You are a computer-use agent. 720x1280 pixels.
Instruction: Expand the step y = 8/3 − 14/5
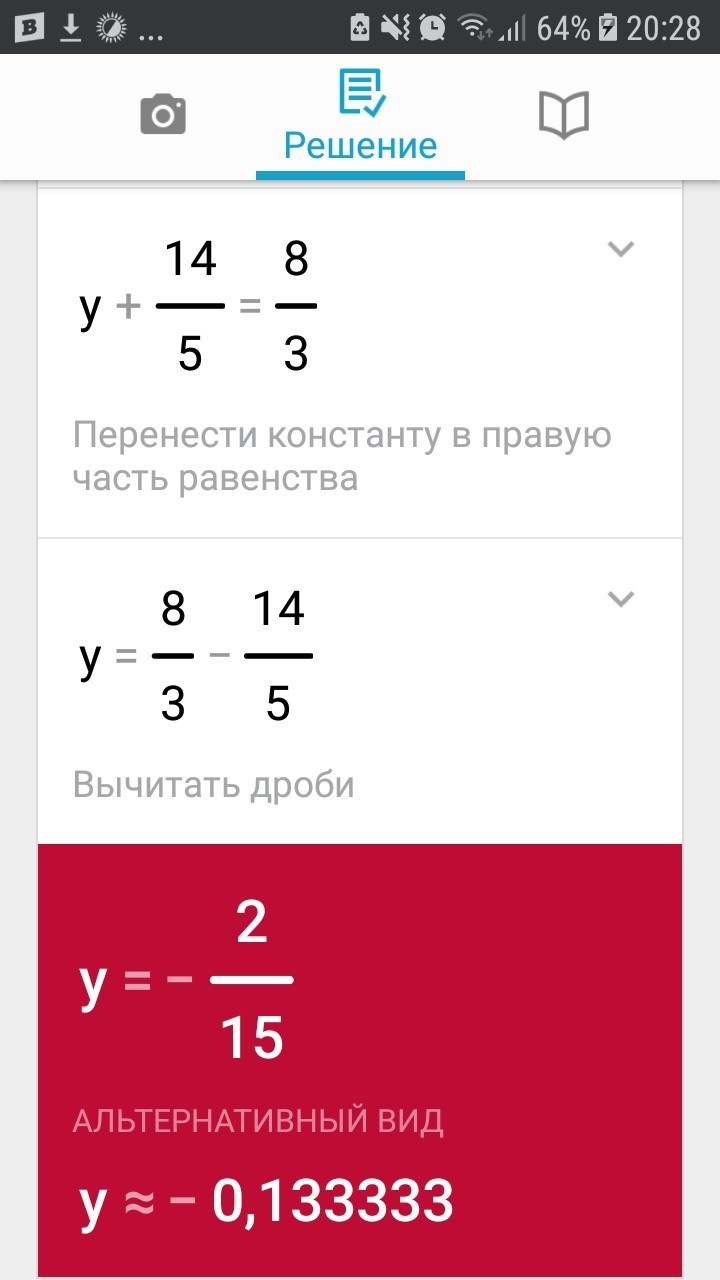tap(621, 599)
